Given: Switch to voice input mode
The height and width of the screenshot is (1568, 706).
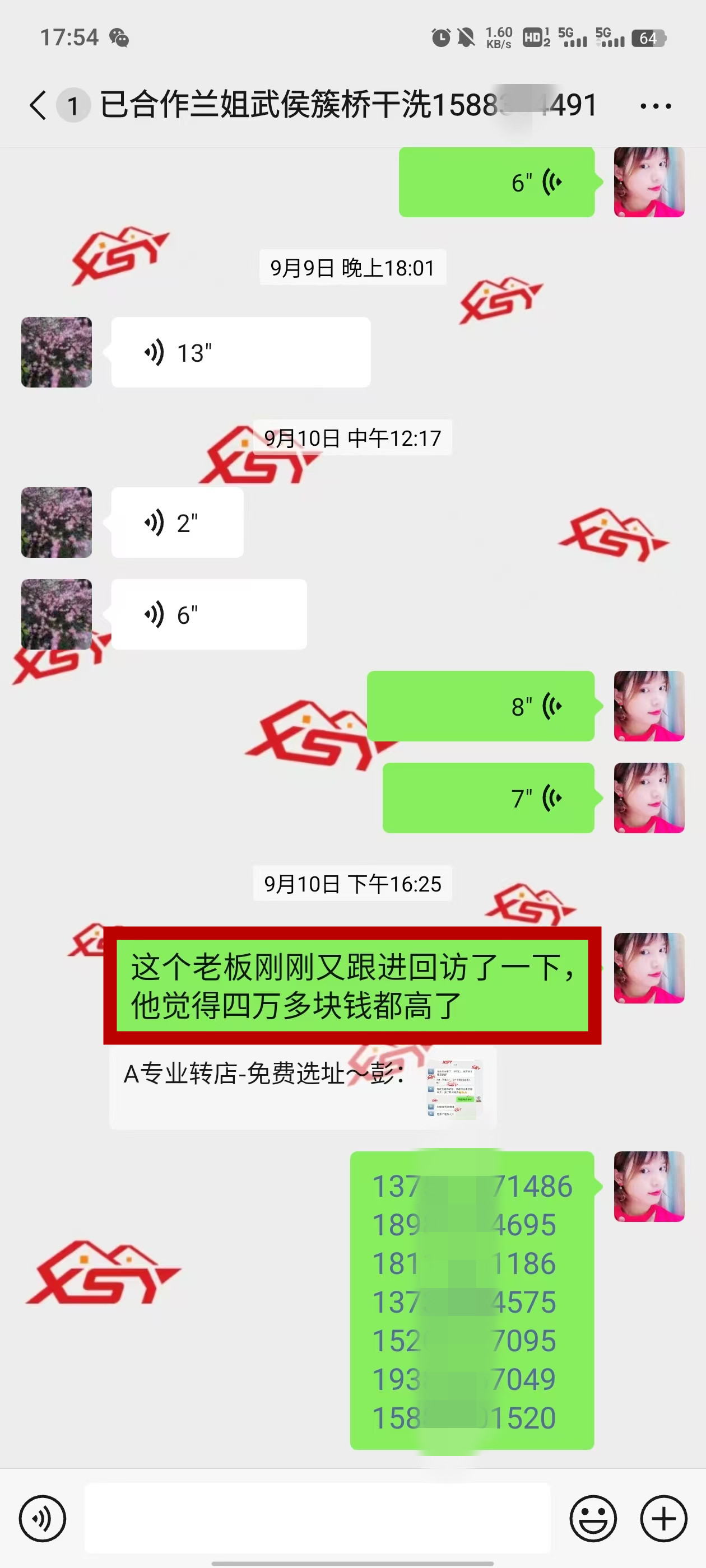Looking at the screenshot, I should point(42,1518).
